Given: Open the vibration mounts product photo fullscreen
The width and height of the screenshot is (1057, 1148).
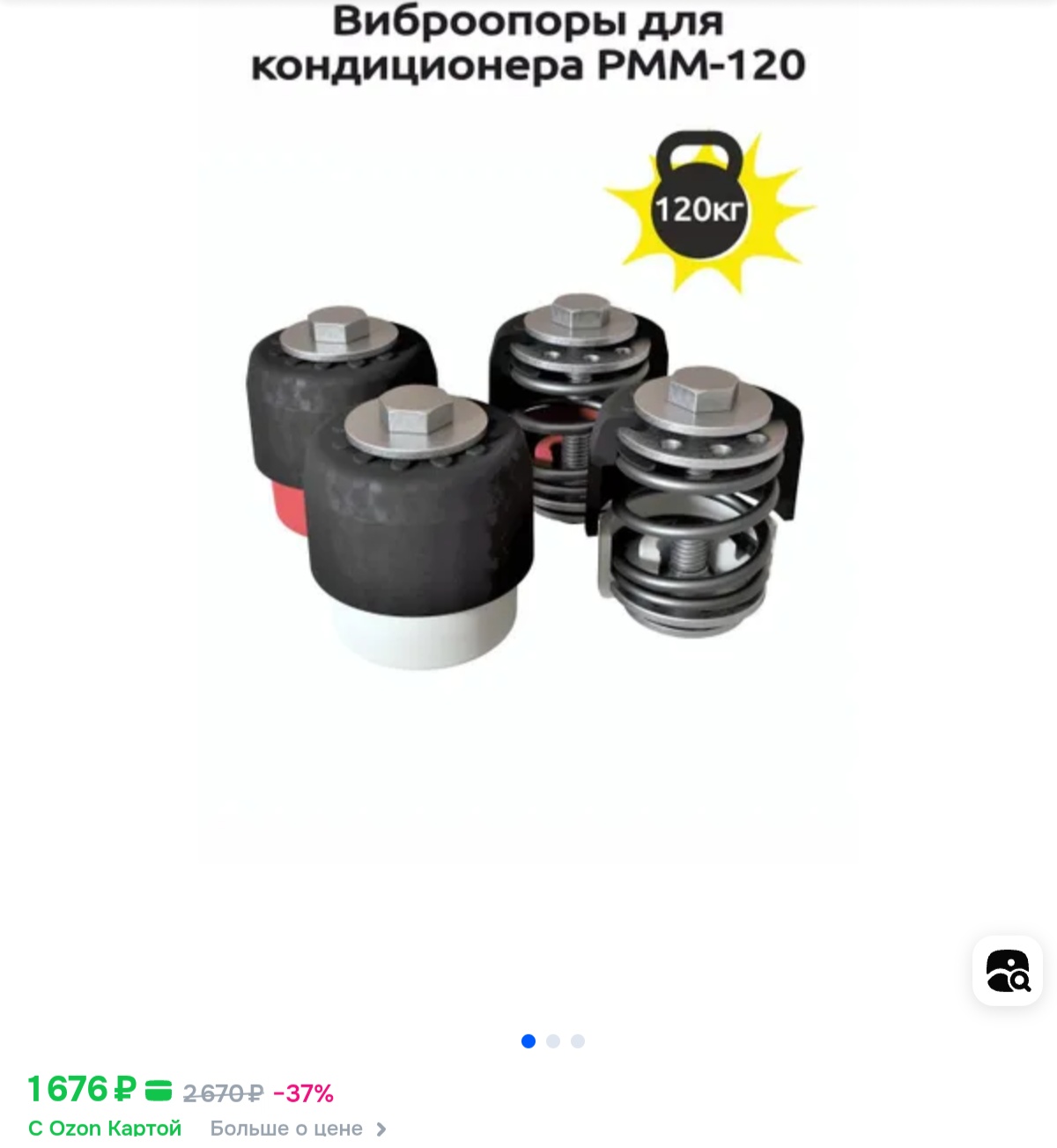Looking at the screenshot, I should (528, 476).
